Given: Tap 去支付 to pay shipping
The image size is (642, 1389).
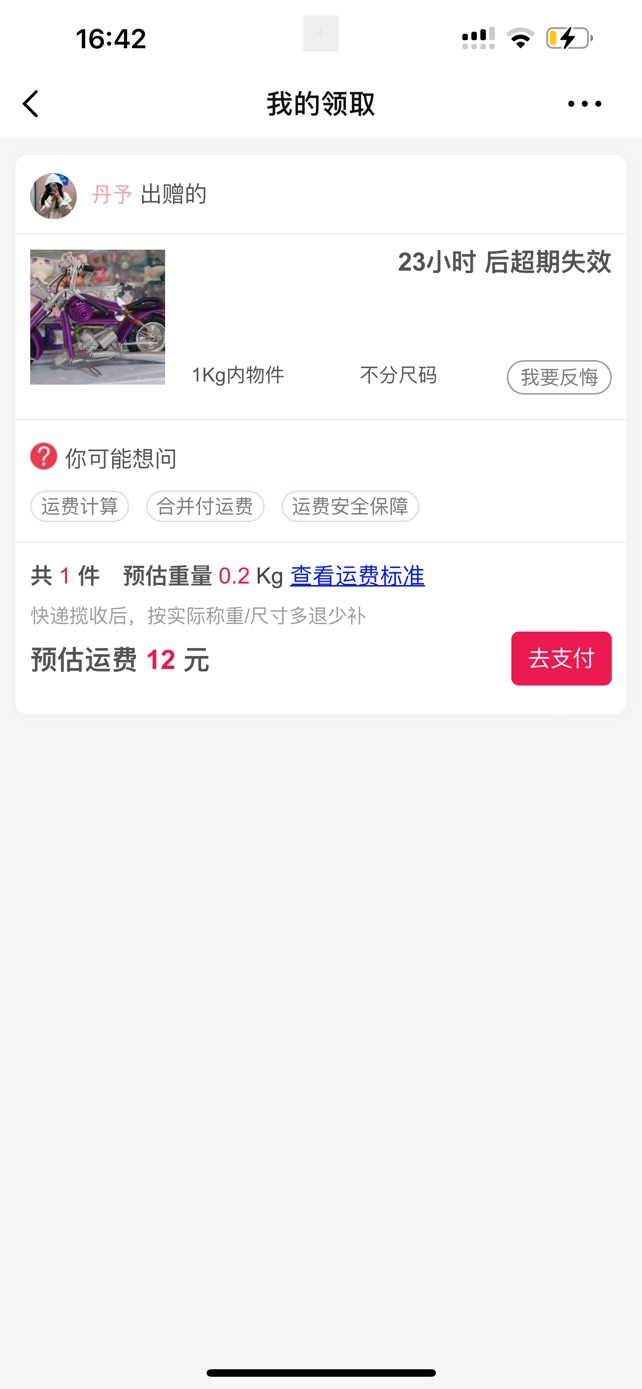Looking at the screenshot, I should 561,658.
